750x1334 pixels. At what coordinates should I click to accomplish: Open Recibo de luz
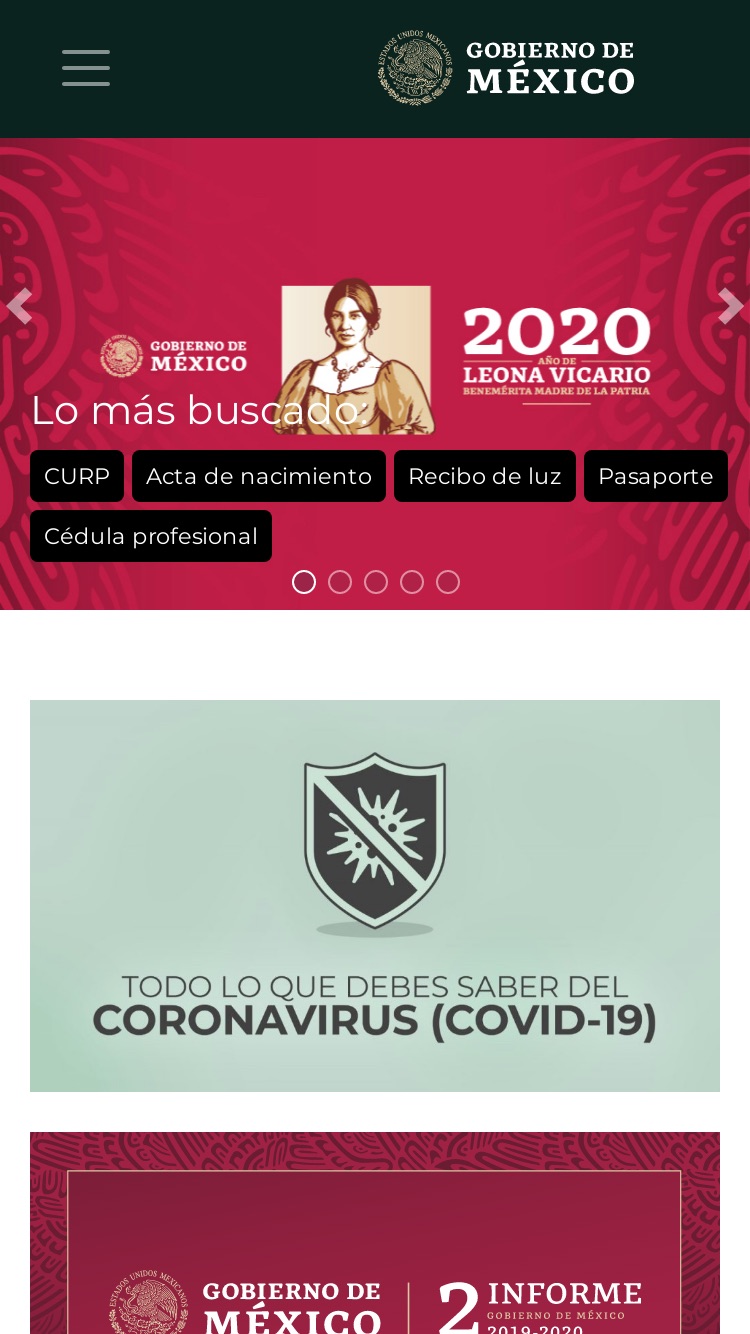pyautogui.click(x=485, y=476)
